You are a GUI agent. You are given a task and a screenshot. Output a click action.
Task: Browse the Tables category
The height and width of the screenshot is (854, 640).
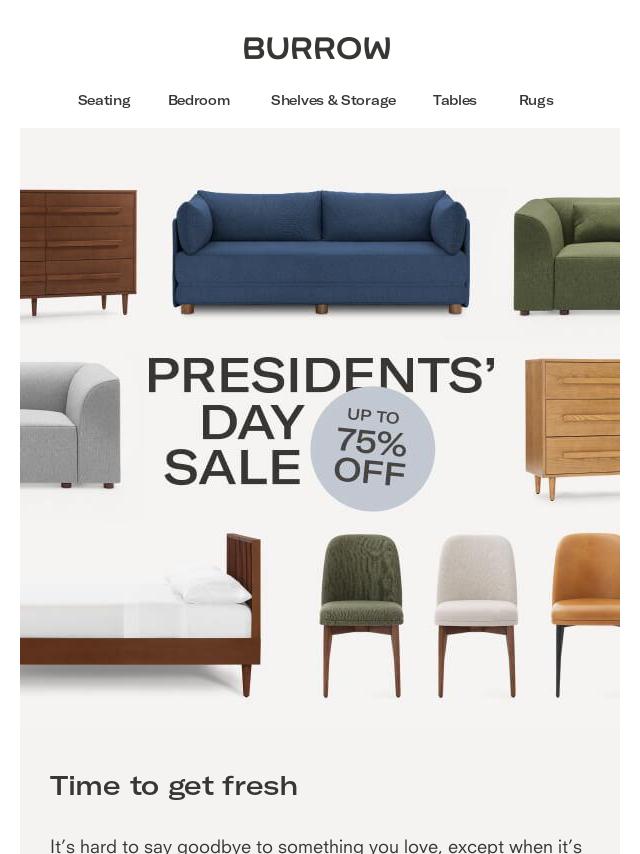coord(454,100)
